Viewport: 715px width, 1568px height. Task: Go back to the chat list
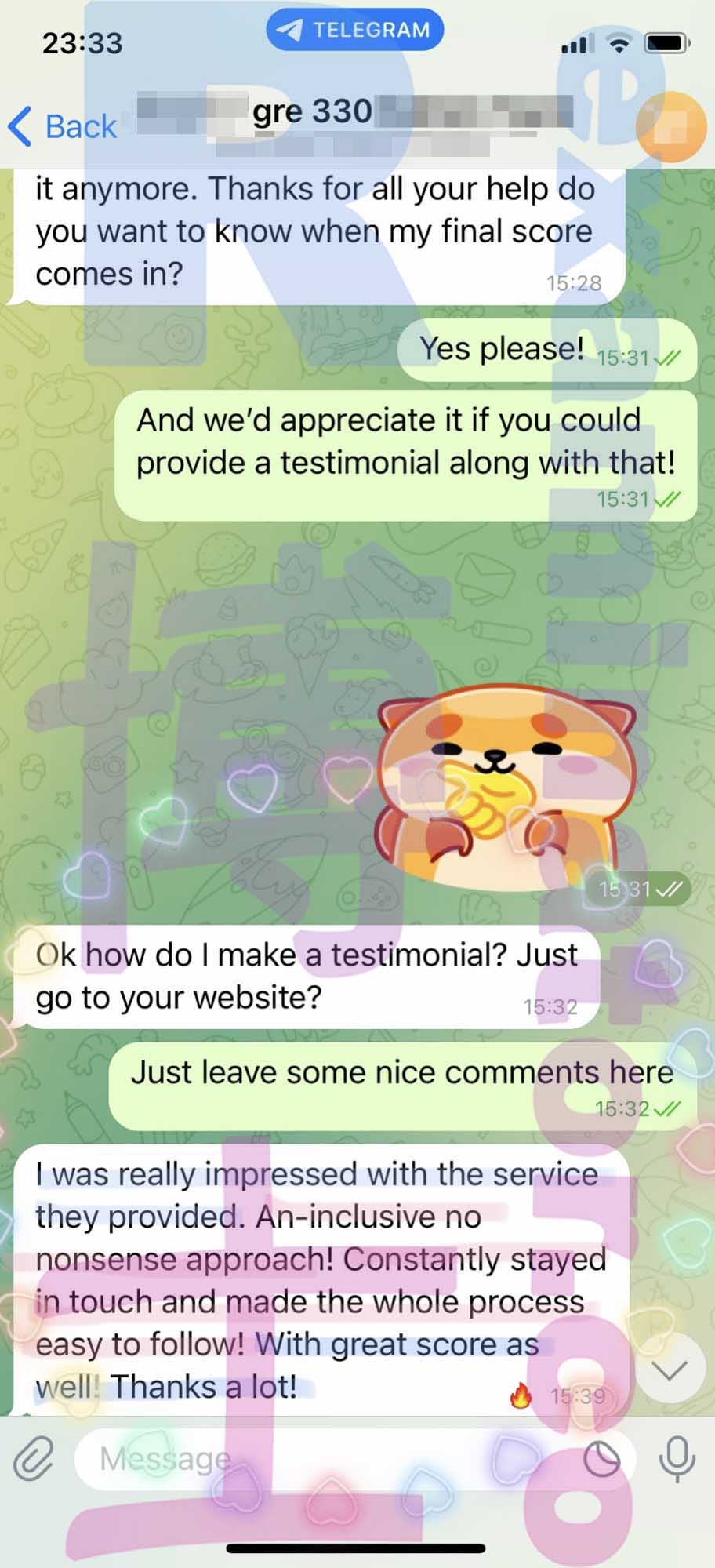(63, 126)
